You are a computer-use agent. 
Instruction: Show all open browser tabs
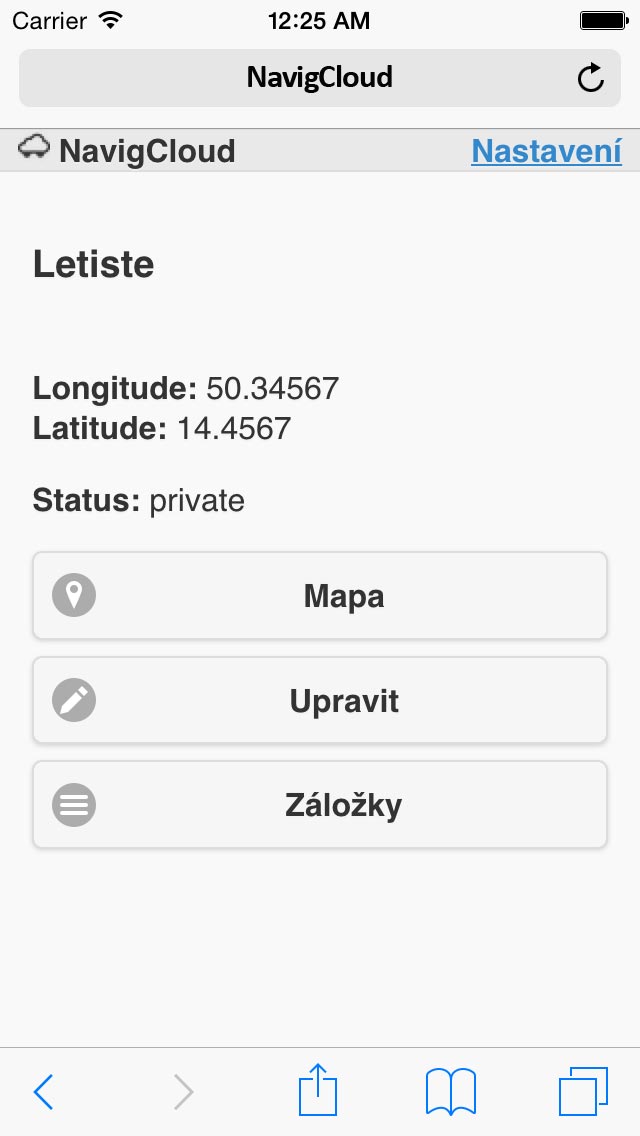point(583,1090)
